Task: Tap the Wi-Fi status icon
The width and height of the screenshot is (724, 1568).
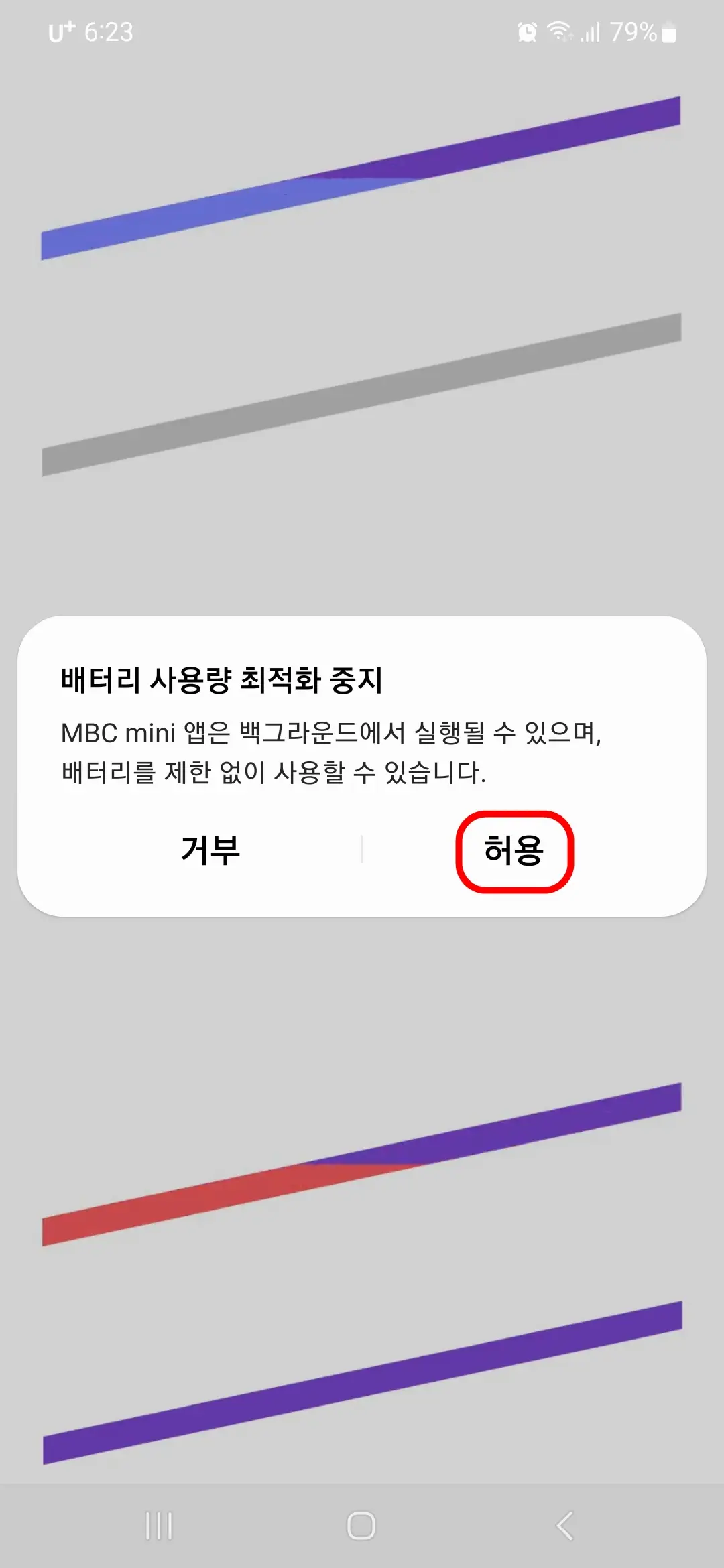Action: coord(558,31)
